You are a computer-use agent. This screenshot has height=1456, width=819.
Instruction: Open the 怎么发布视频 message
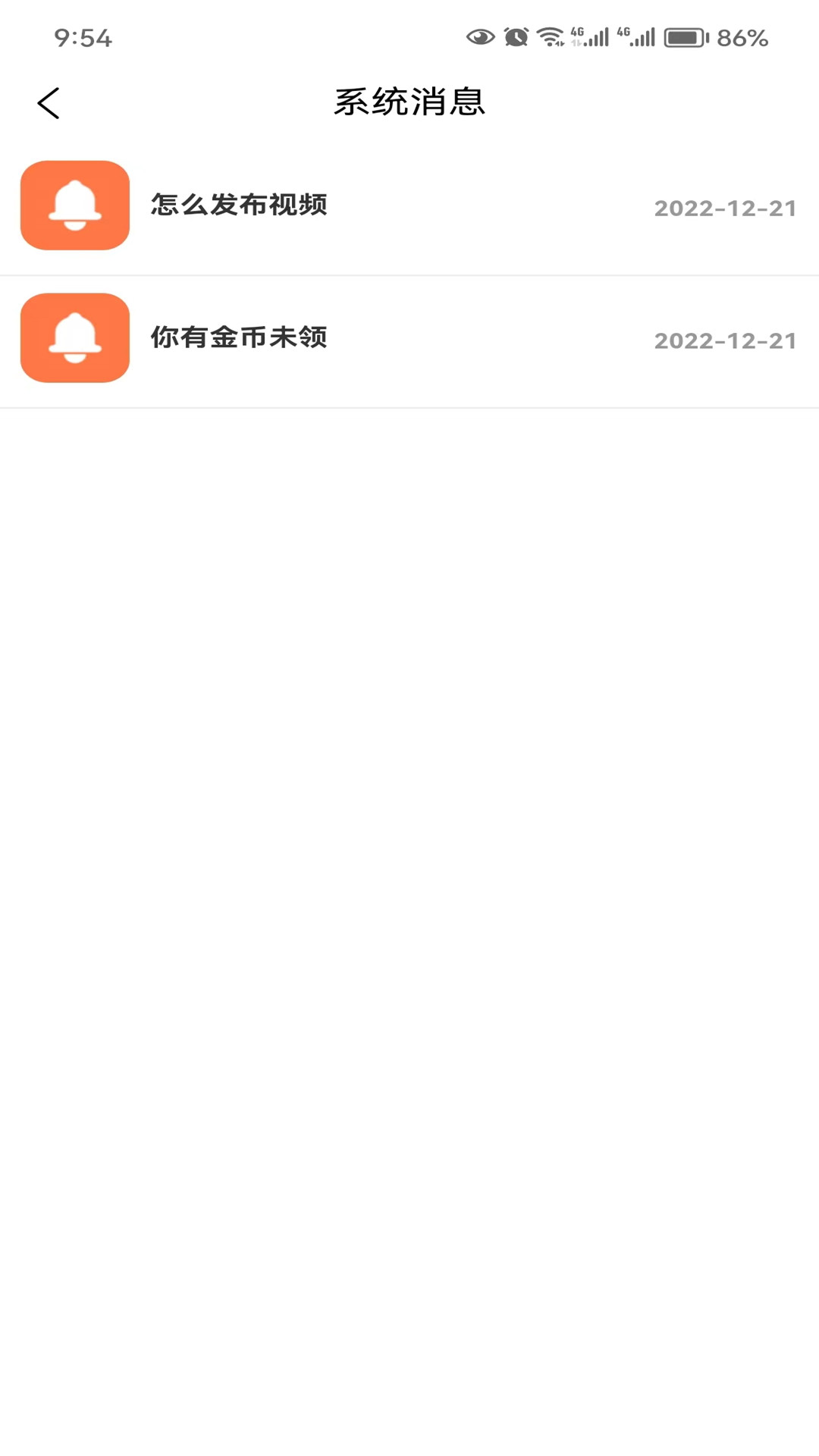pos(409,206)
